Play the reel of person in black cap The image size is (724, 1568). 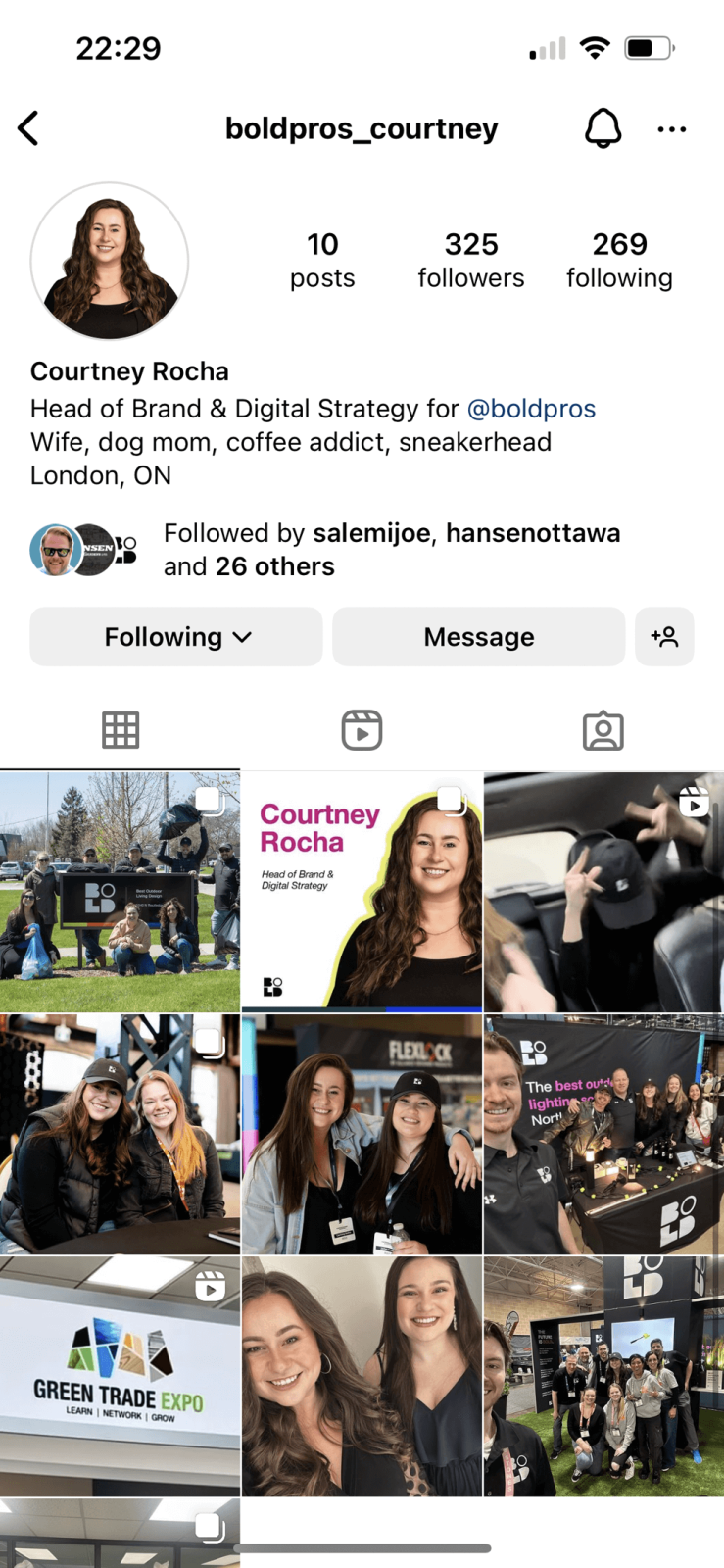click(603, 892)
